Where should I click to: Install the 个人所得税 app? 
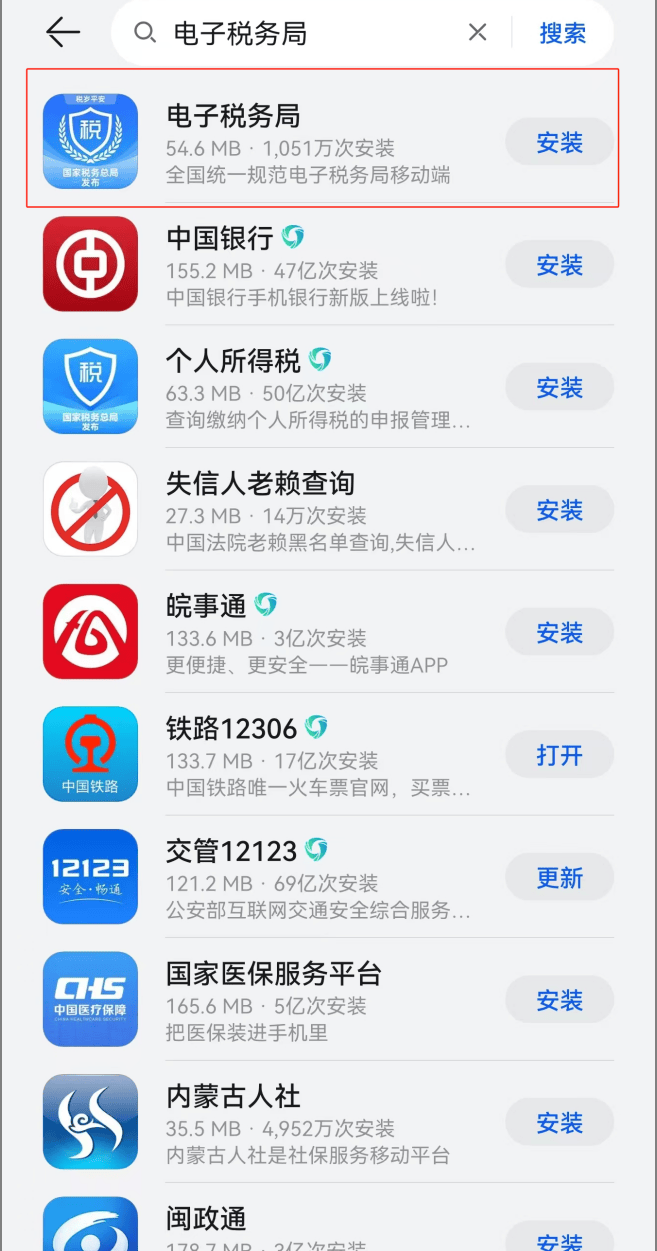click(x=559, y=388)
